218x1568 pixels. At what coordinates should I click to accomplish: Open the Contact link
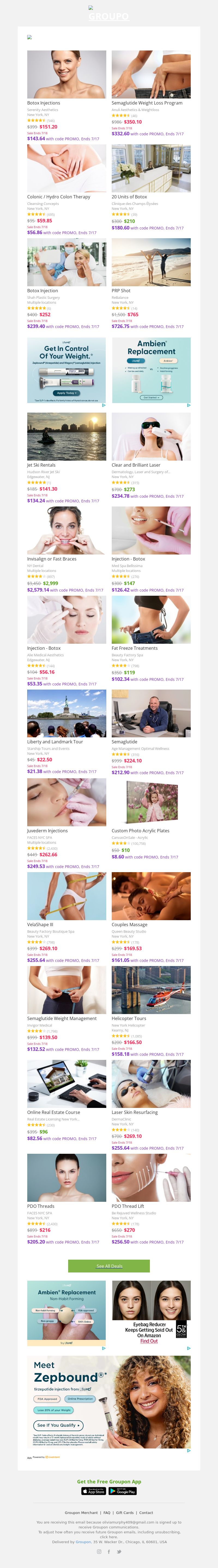coord(146,1512)
